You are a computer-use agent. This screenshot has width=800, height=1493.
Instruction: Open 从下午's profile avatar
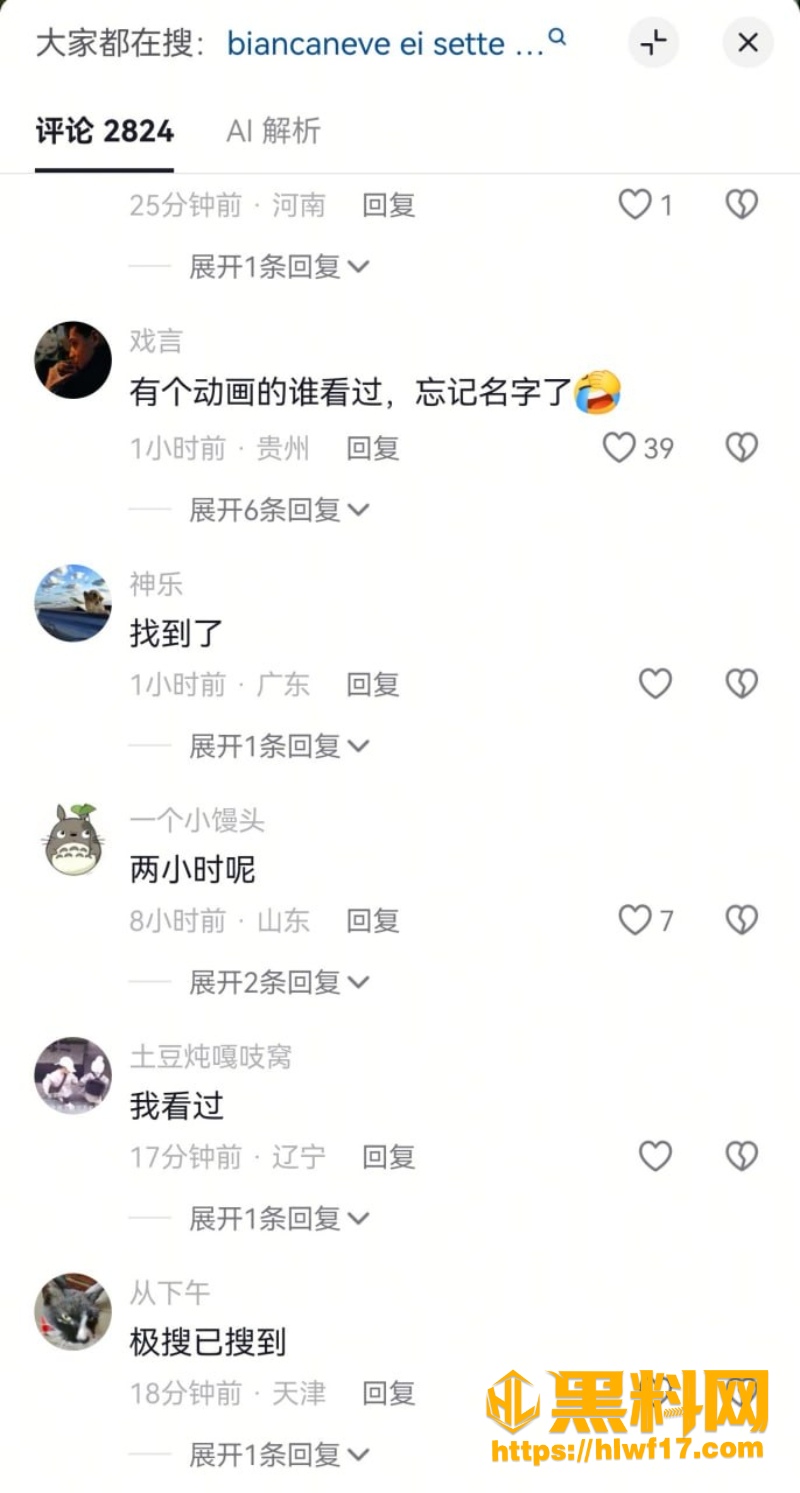73,1311
